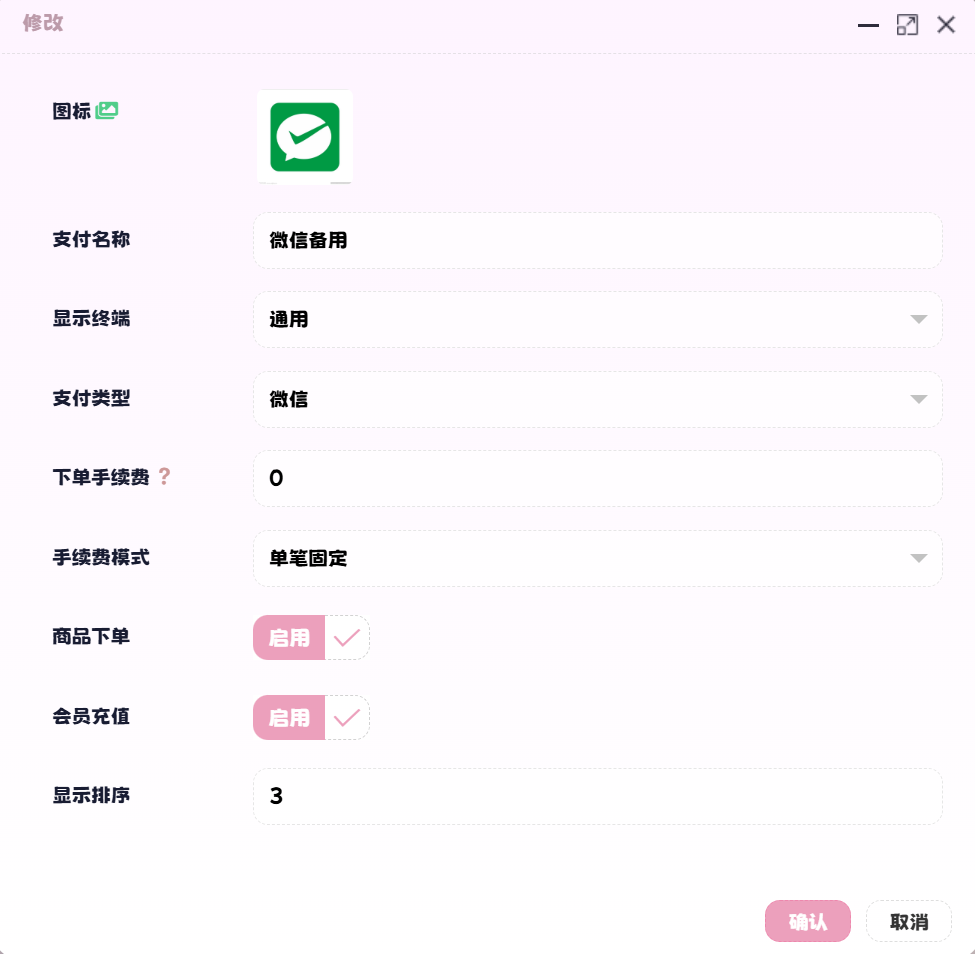Edit the 显示排序 value
The width and height of the screenshot is (975, 954).
click(597, 796)
